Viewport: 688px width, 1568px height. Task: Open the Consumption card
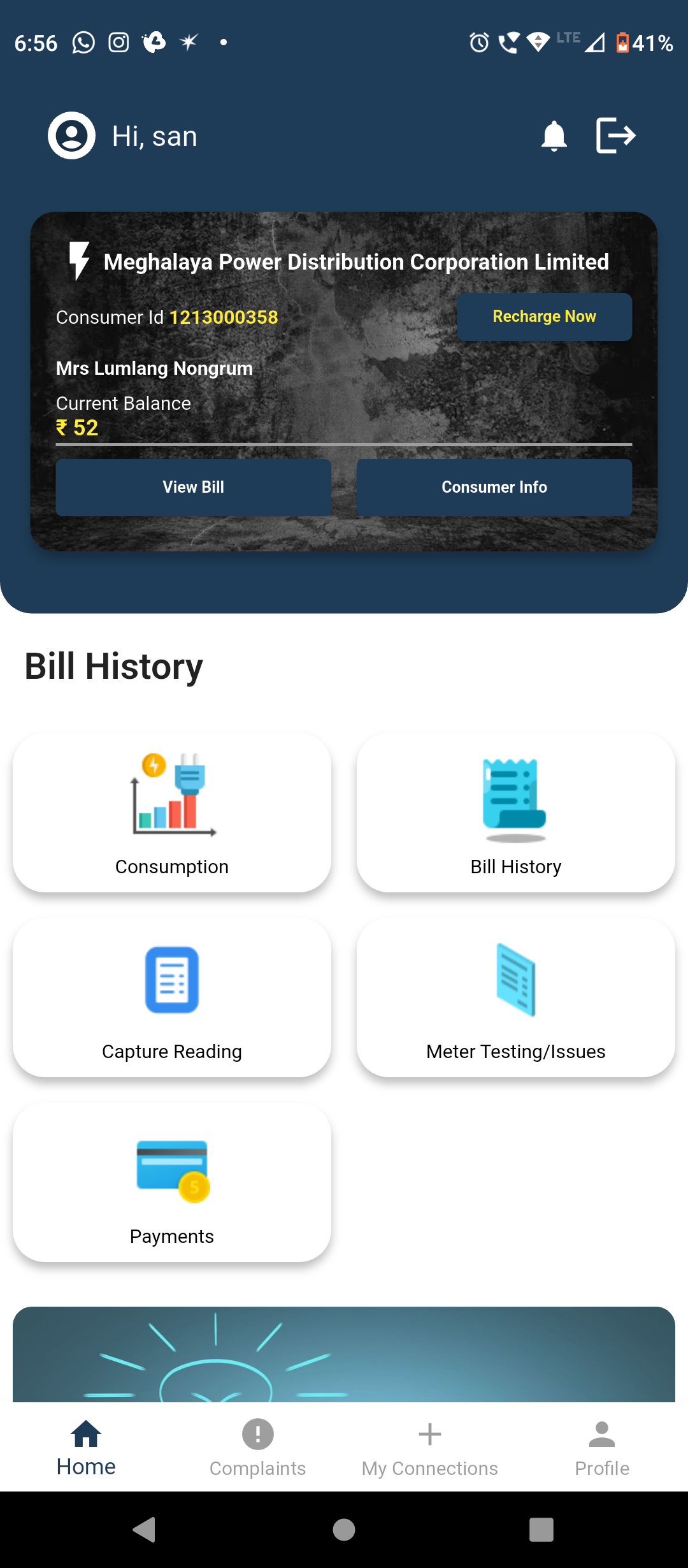[172, 812]
